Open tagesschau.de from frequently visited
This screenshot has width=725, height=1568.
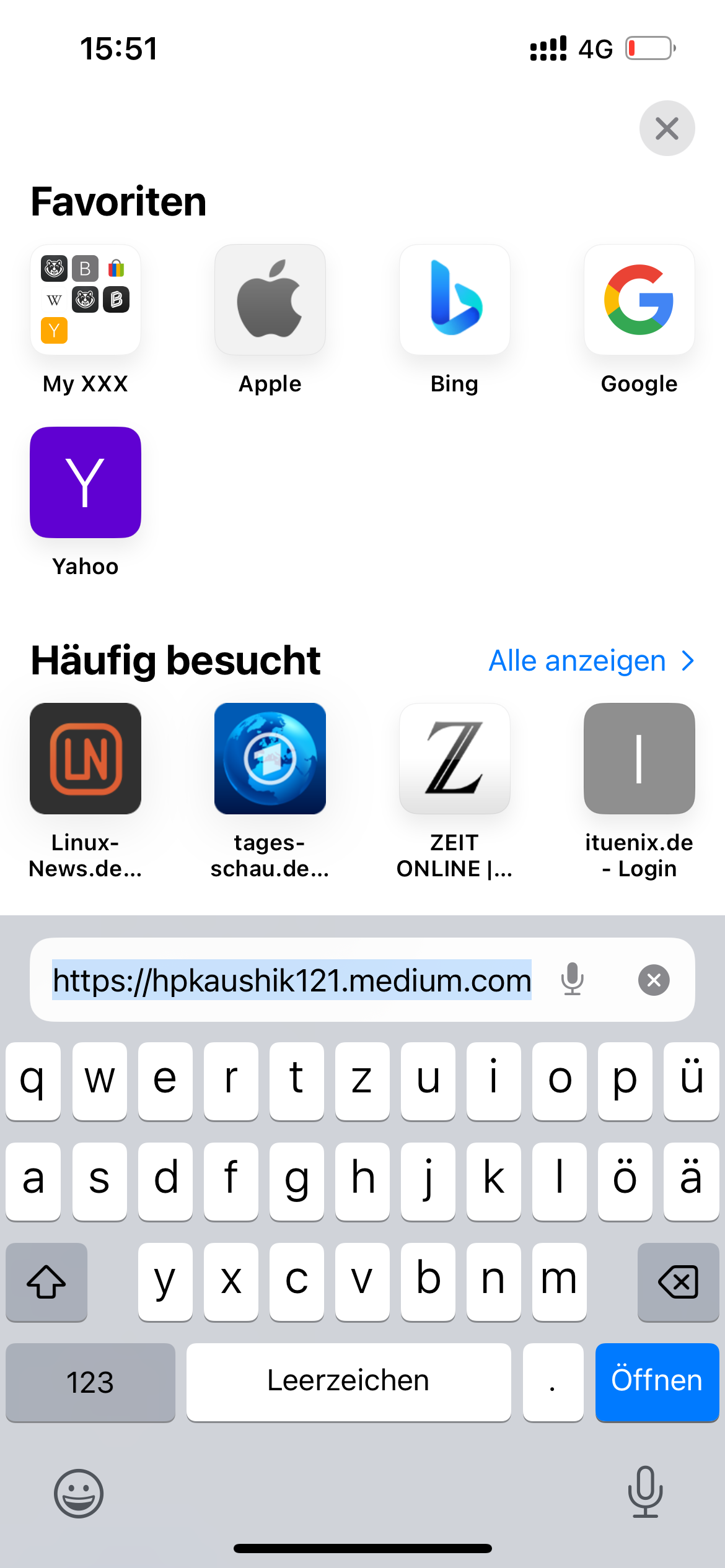(x=270, y=759)
